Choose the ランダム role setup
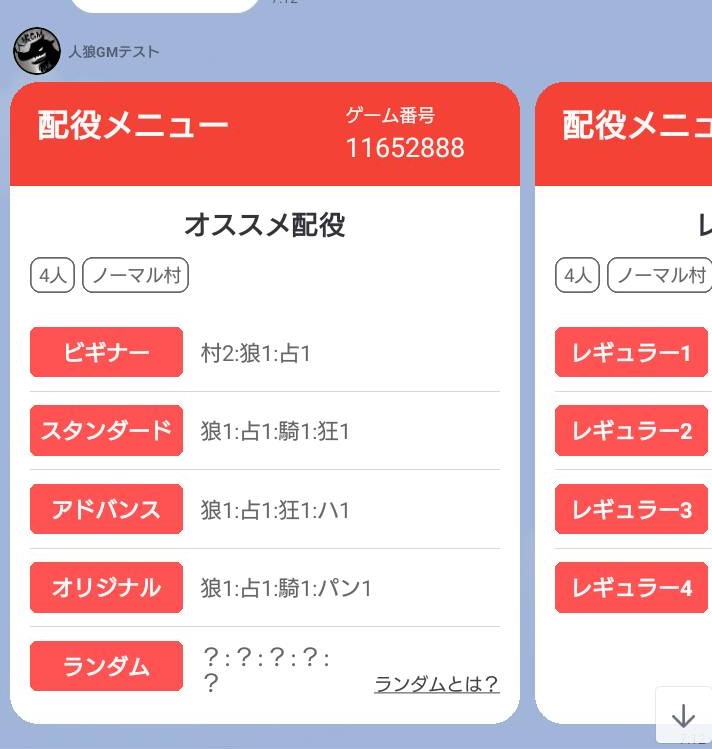712x749 pixels. [x=106, y=666]
